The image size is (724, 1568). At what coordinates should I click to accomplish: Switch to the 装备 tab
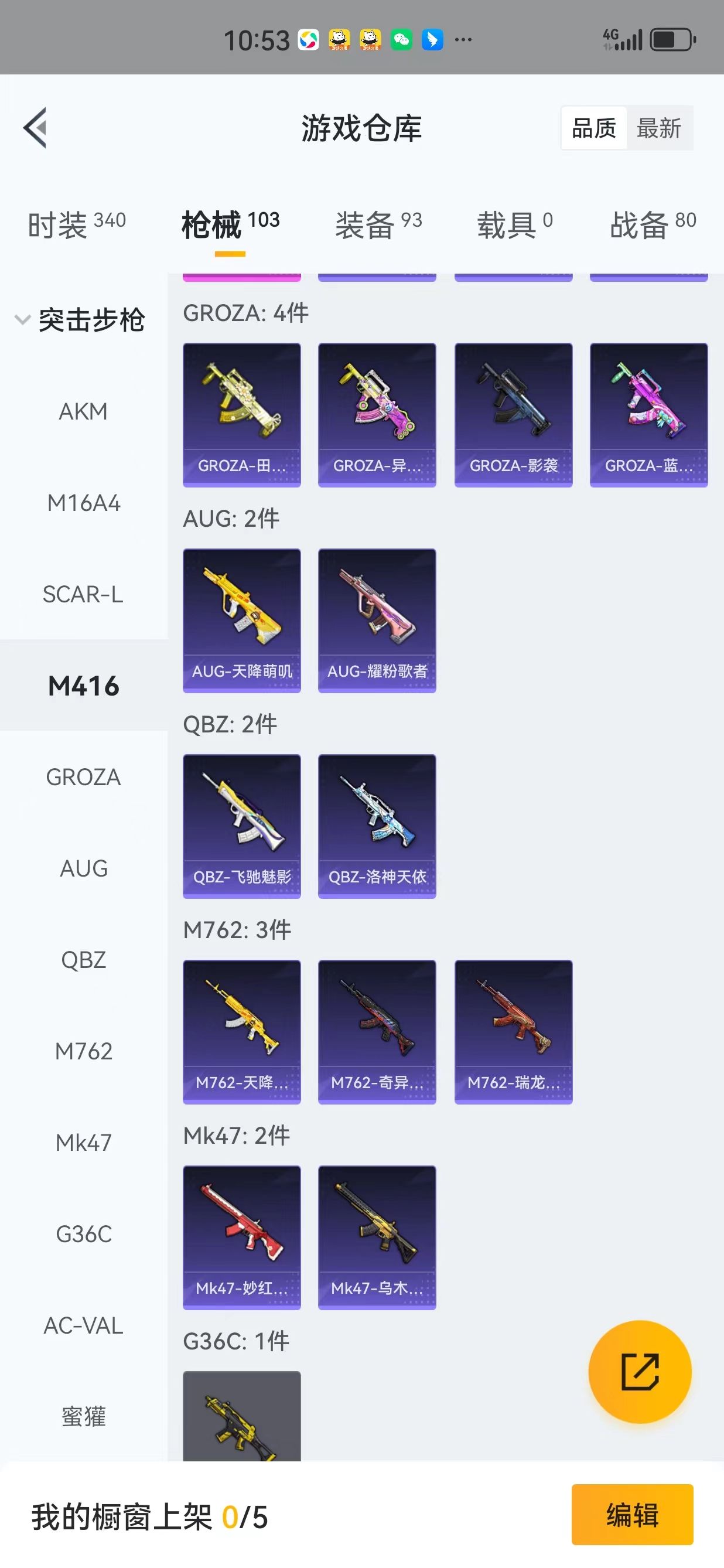click(x=378, y=224)
